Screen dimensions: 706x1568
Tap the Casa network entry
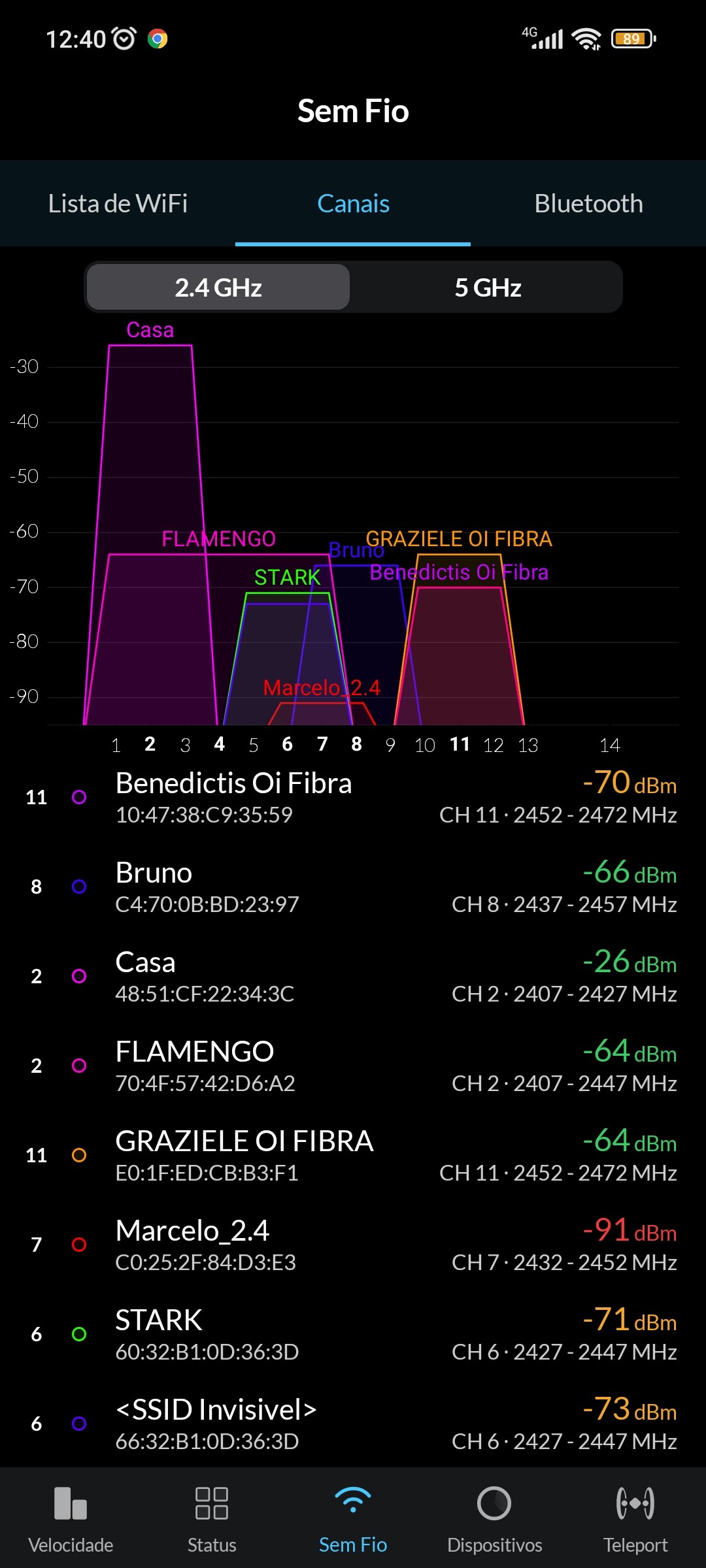[x=353, y=976]
